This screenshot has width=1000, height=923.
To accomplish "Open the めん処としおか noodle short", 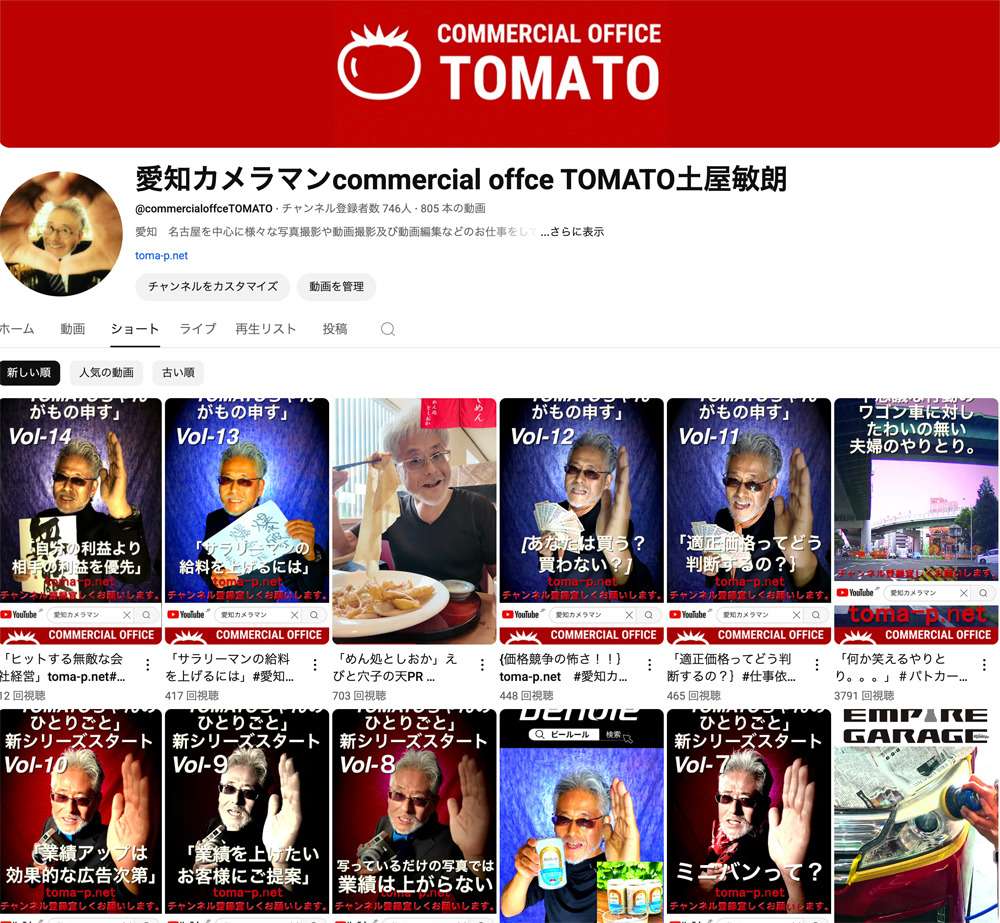I will click(414, 520).
